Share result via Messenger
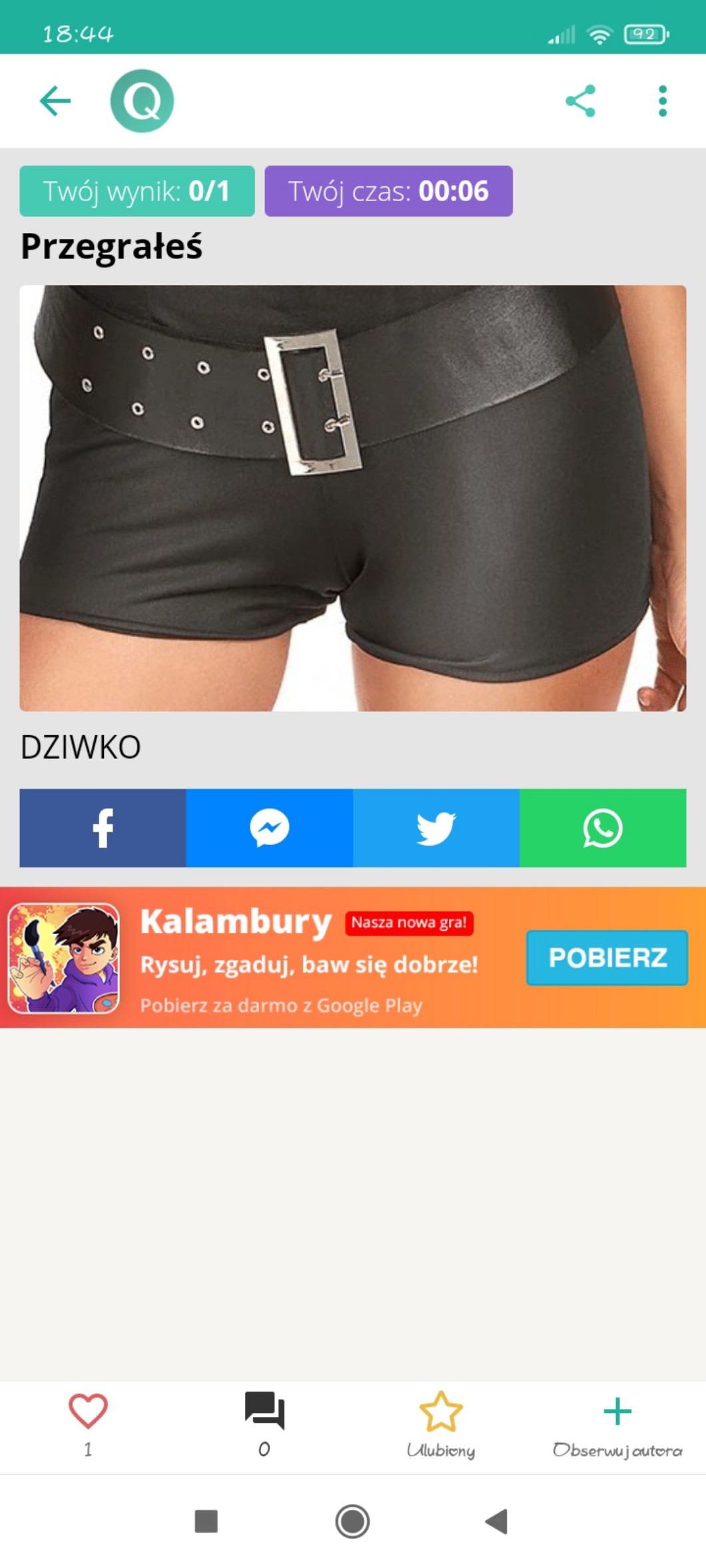706x1568 pixels. (x=269, y=828)
